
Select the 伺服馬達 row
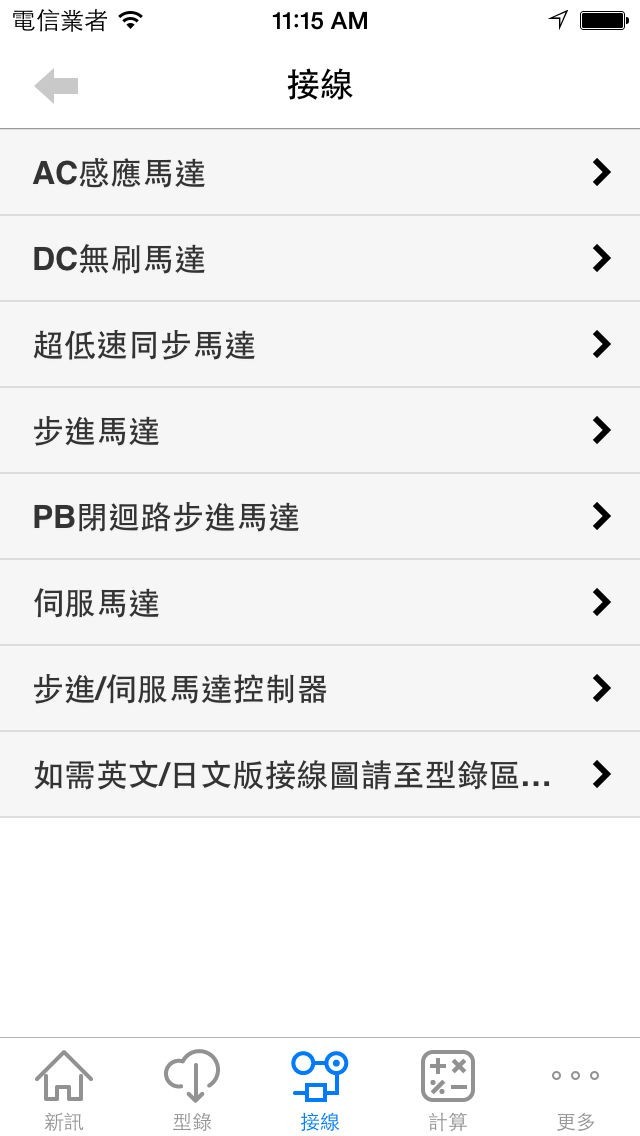tap(320, 603)
